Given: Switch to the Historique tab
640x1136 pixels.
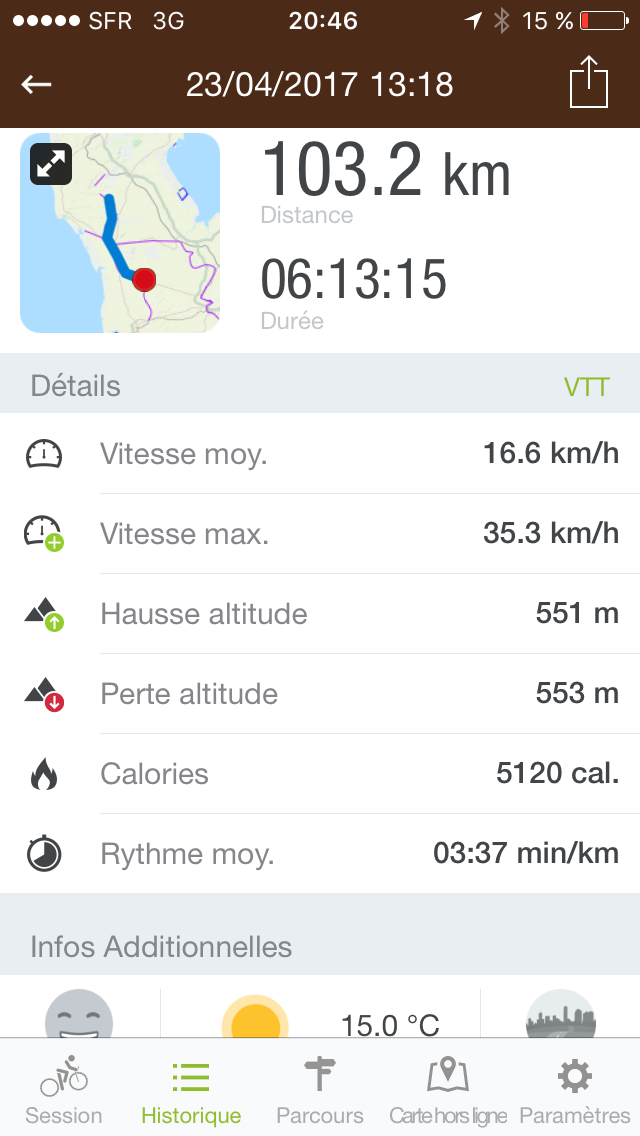Looking at the screenshot, I should [191, 1089].
